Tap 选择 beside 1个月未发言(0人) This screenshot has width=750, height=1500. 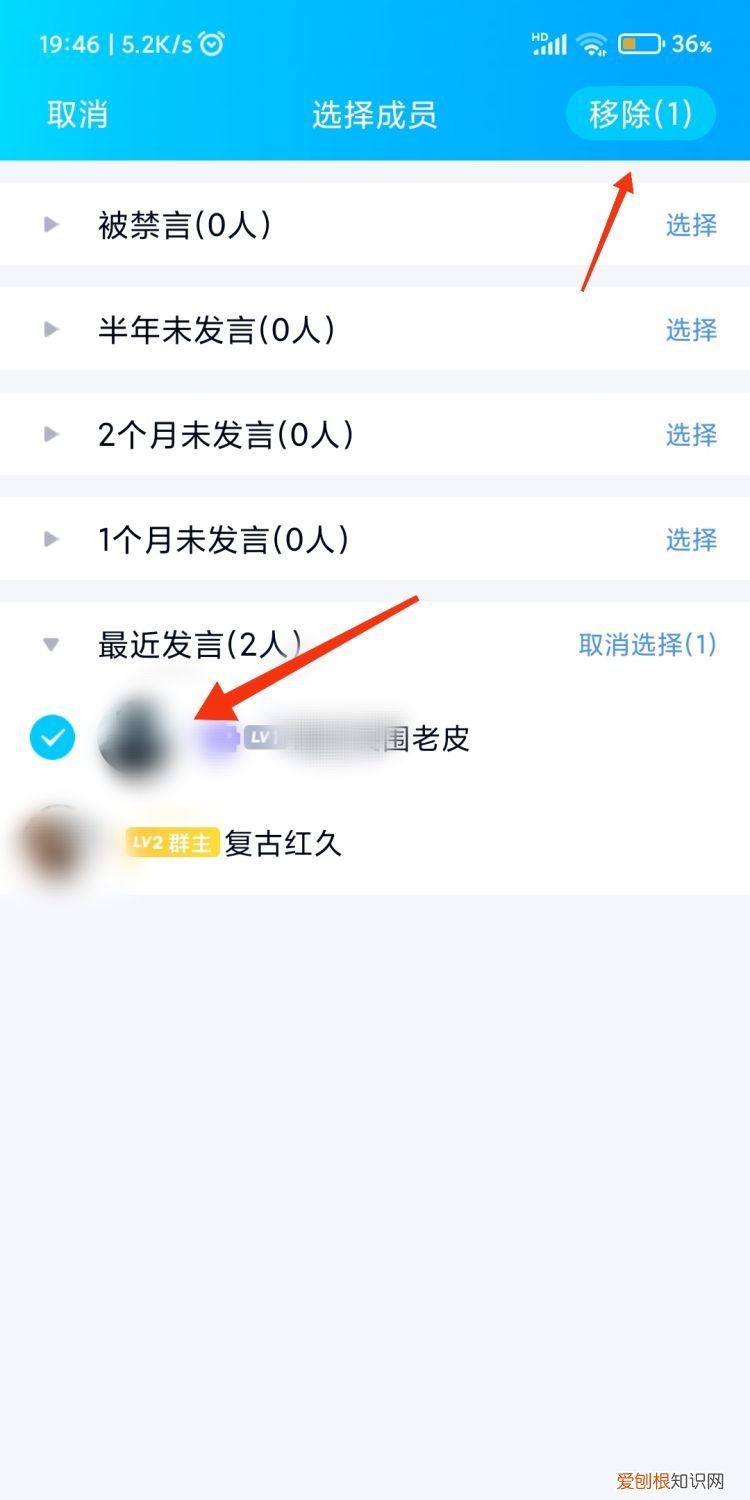click(x=691, y=539)
